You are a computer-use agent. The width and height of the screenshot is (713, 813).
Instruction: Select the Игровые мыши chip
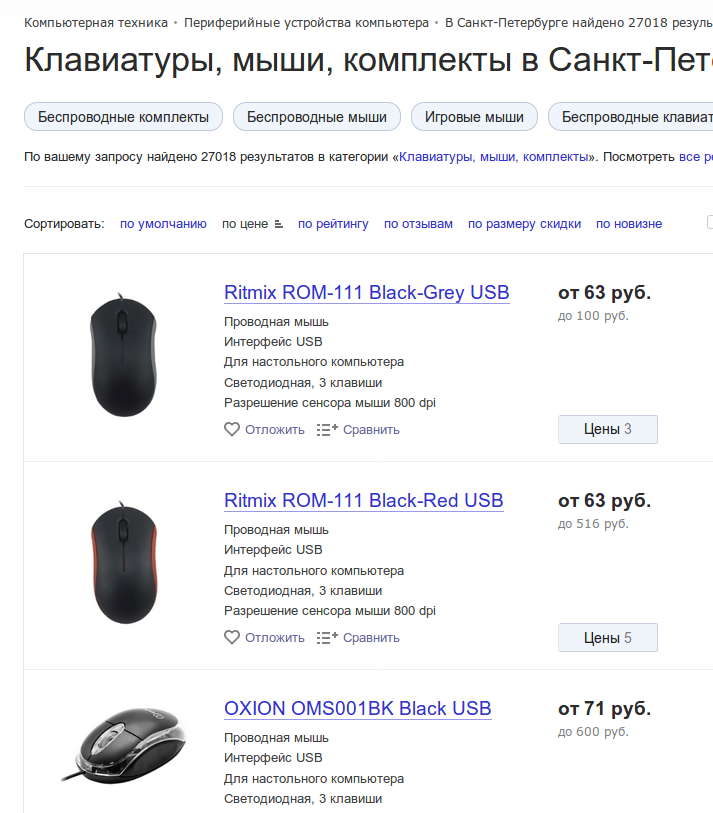click(474, 117)
